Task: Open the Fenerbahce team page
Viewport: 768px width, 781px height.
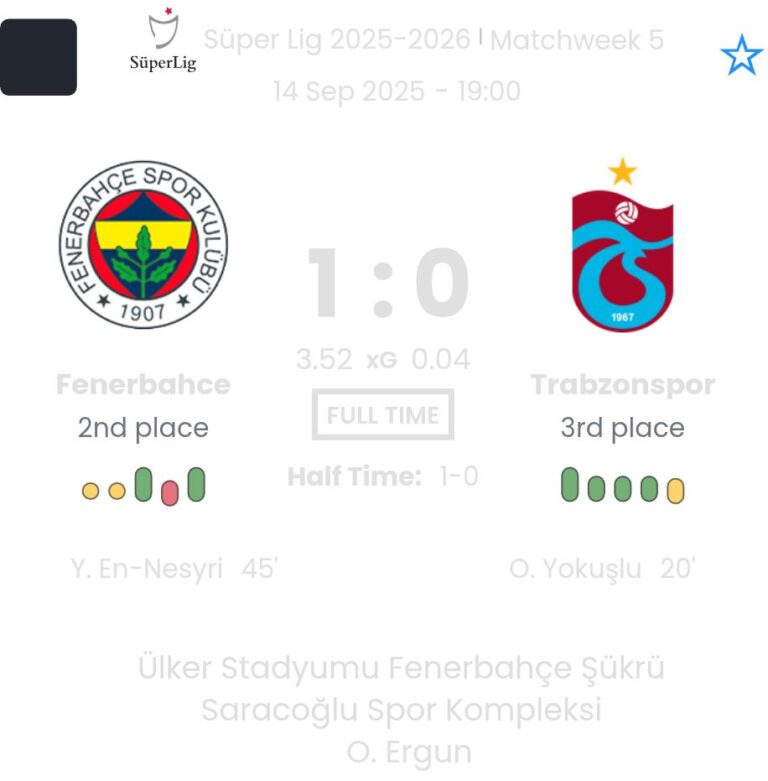Action: (x=143, y=245)
